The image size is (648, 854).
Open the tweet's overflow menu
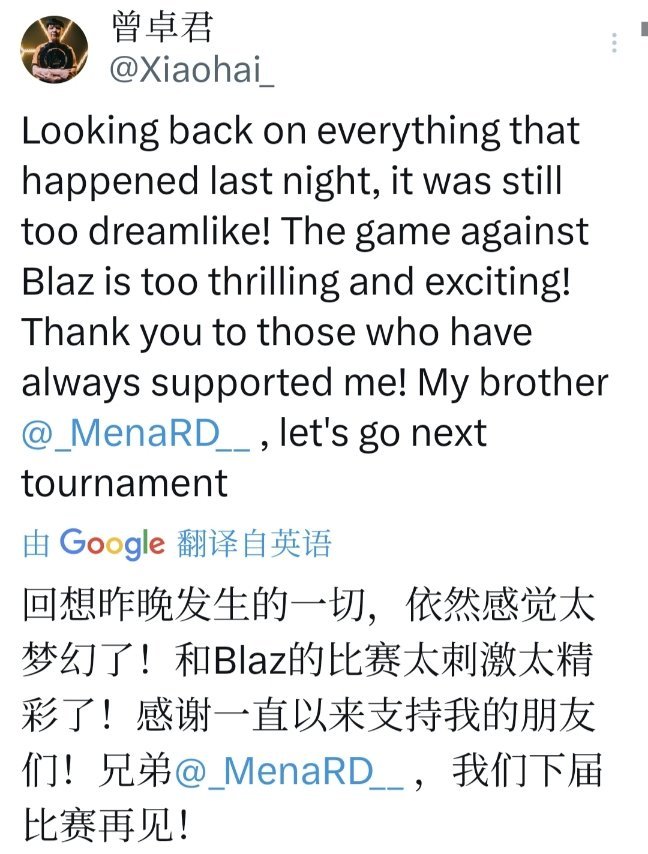click(x=615, y=43)
